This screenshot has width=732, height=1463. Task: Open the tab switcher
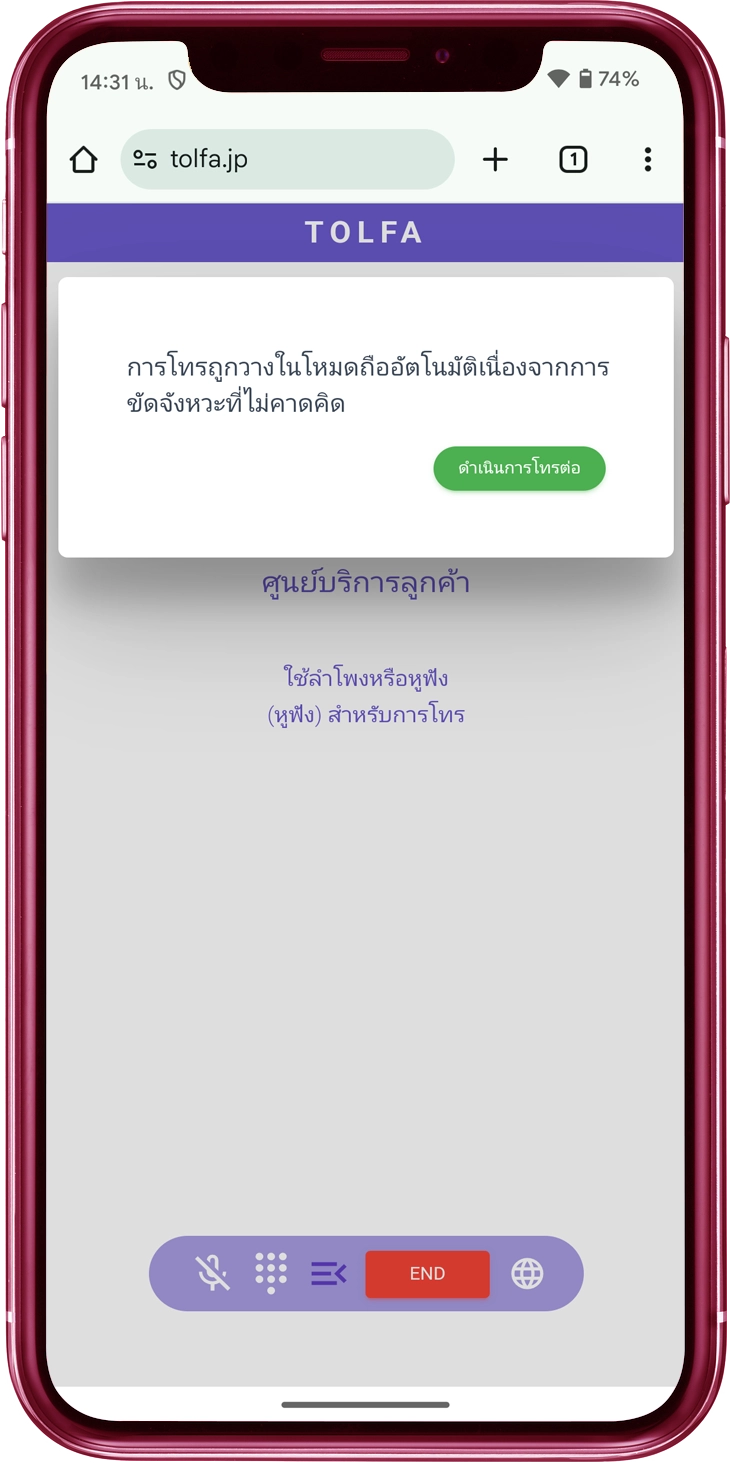point(573,159)
